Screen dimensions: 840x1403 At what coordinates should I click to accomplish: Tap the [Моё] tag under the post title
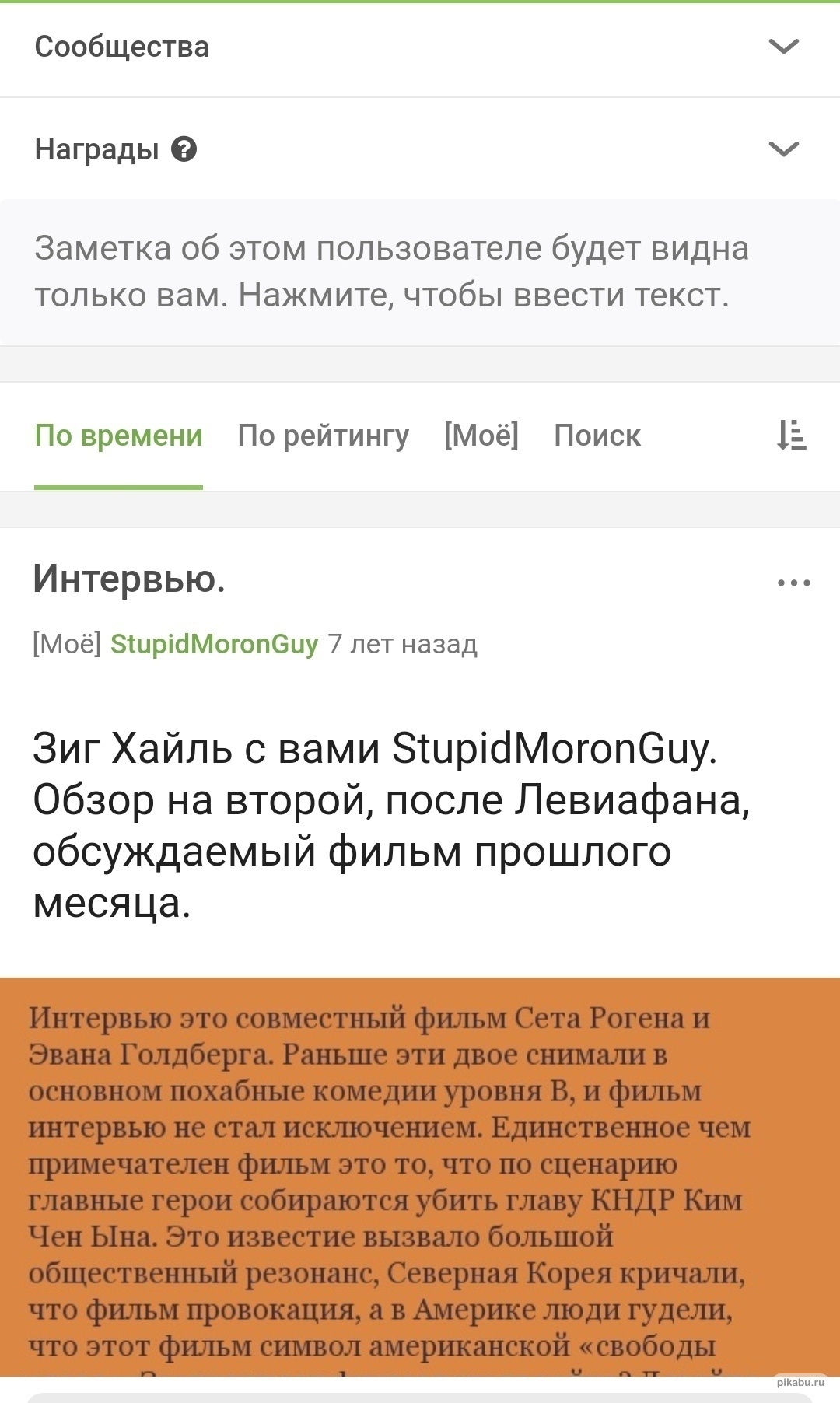(x=67, y=644)
